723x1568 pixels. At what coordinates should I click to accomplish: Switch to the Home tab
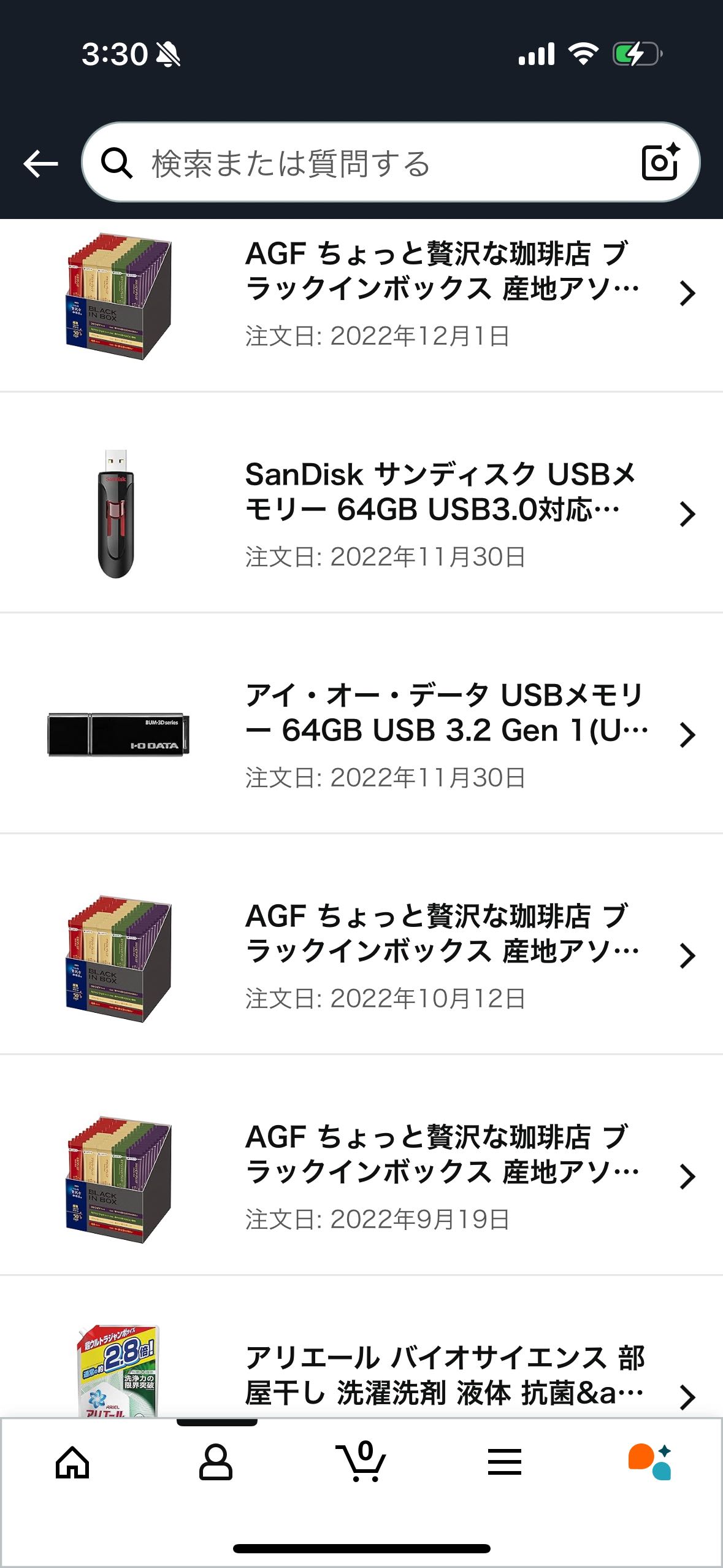coord(72,1462)
